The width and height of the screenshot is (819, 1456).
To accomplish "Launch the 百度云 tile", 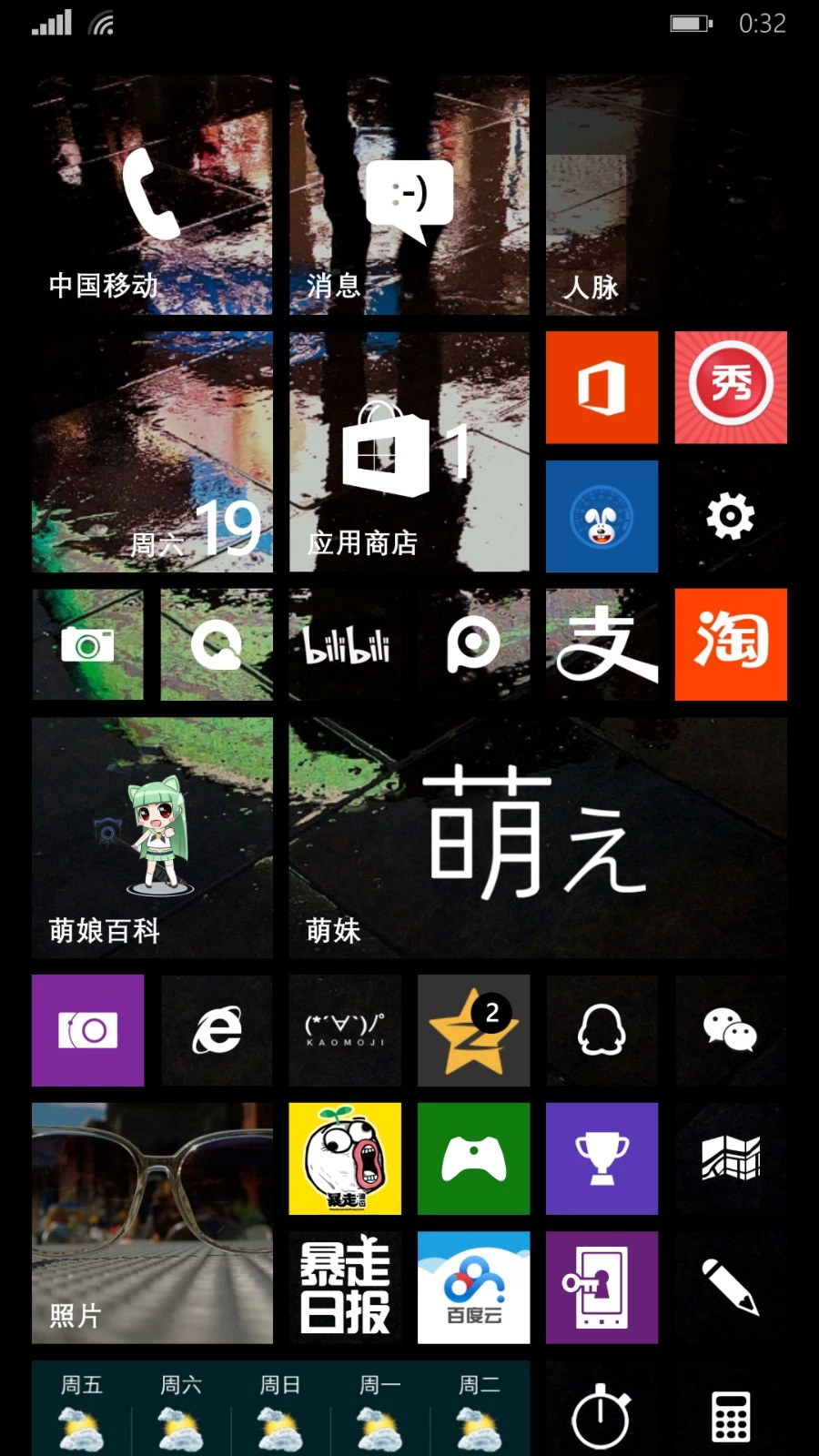I will [473, 1288].
